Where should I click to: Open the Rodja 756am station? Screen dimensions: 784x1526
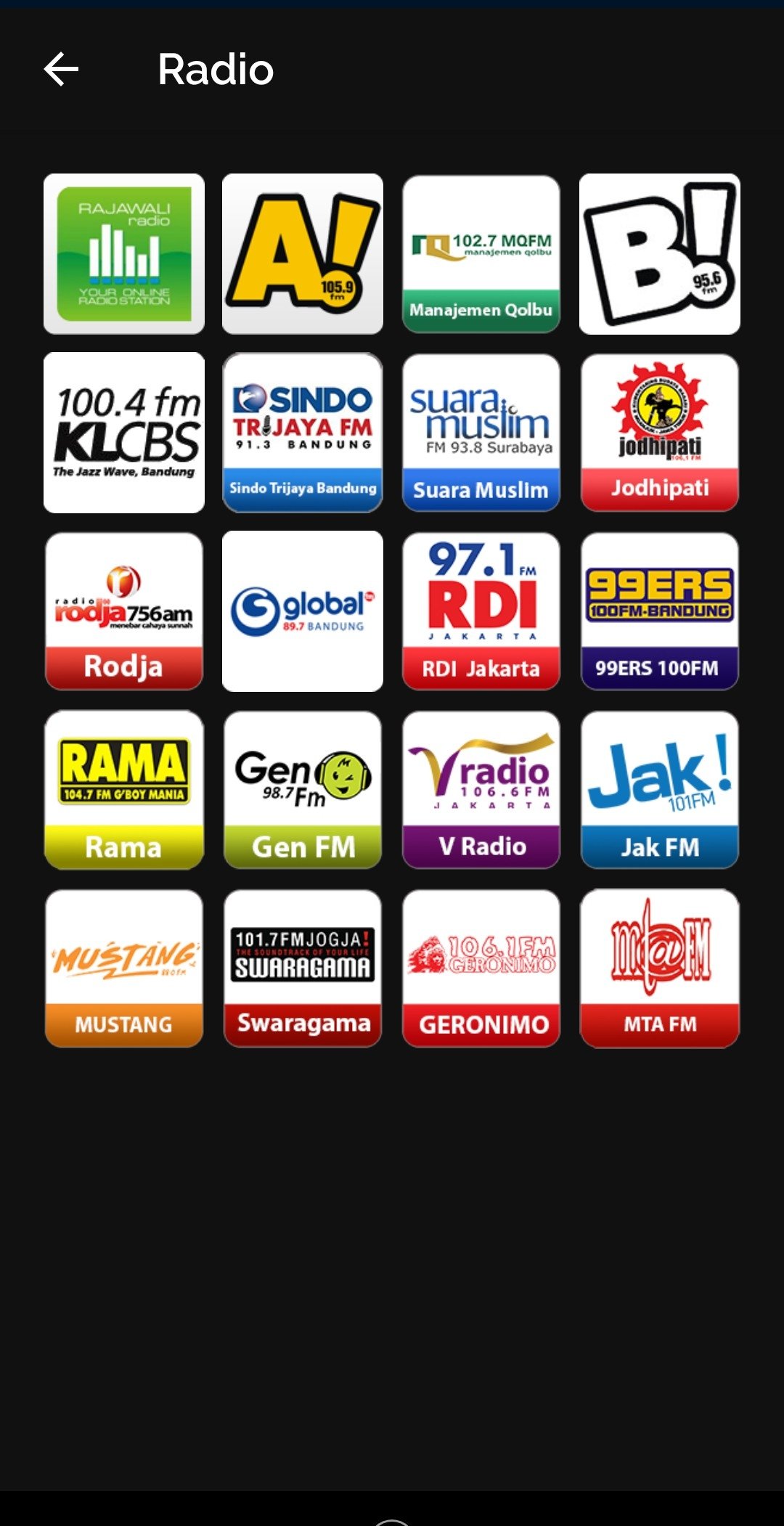(124, 611)
